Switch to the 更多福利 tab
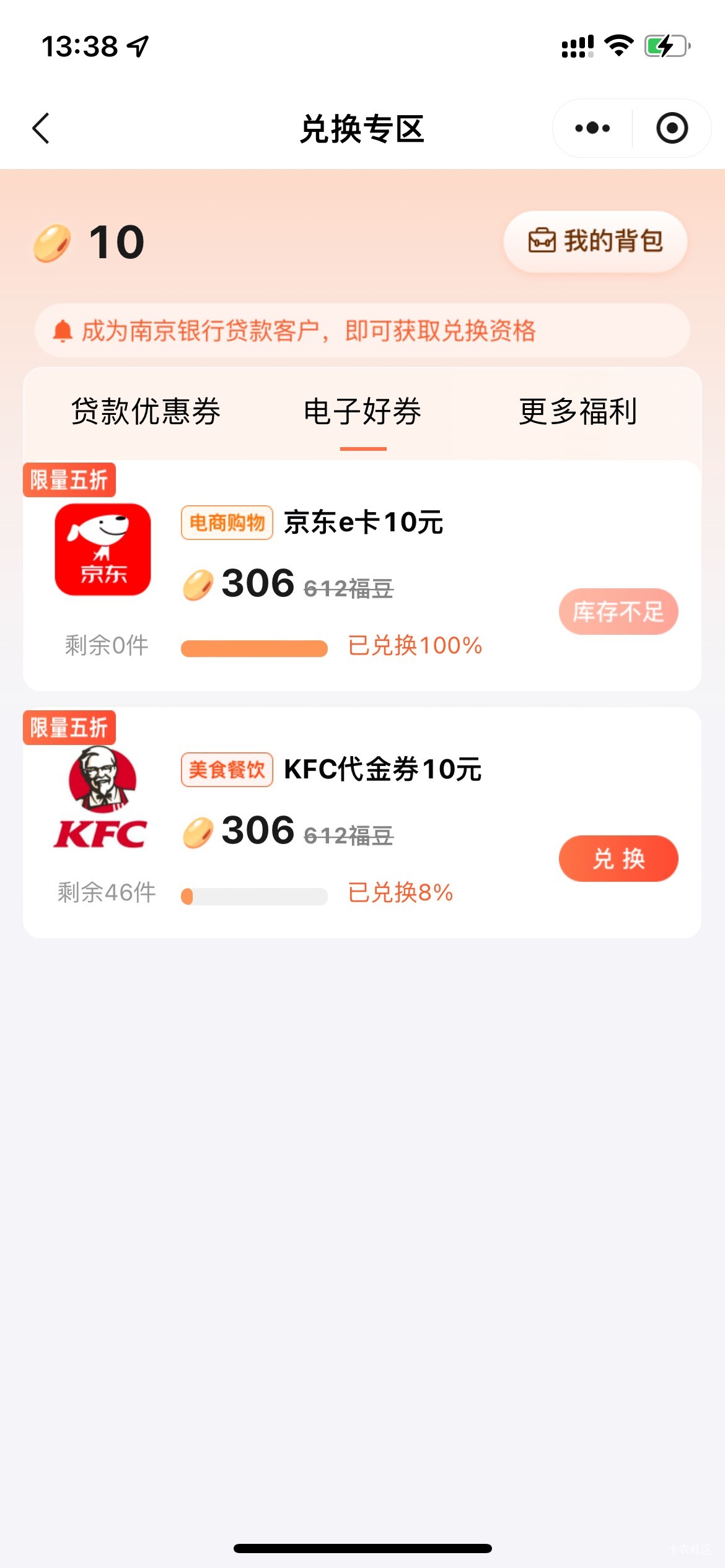 (x=578, y=411)
